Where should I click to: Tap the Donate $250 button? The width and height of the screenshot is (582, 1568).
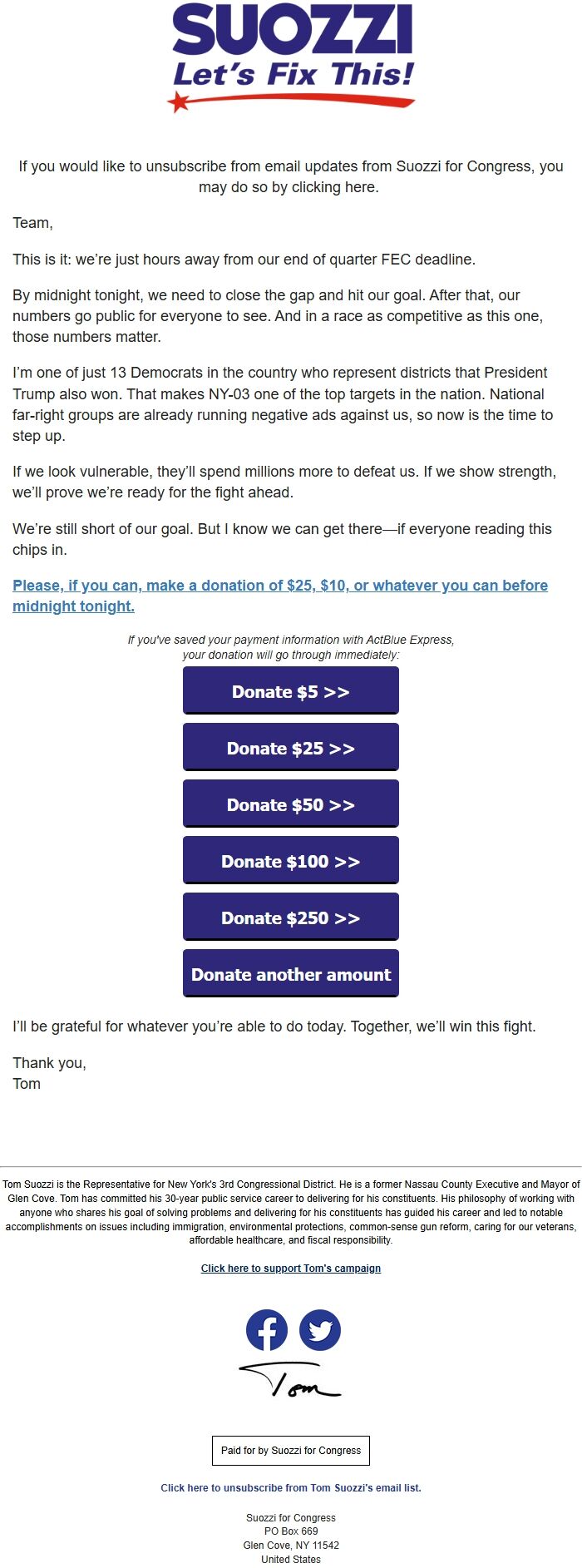pyautogui.click(x=291, y=917)
